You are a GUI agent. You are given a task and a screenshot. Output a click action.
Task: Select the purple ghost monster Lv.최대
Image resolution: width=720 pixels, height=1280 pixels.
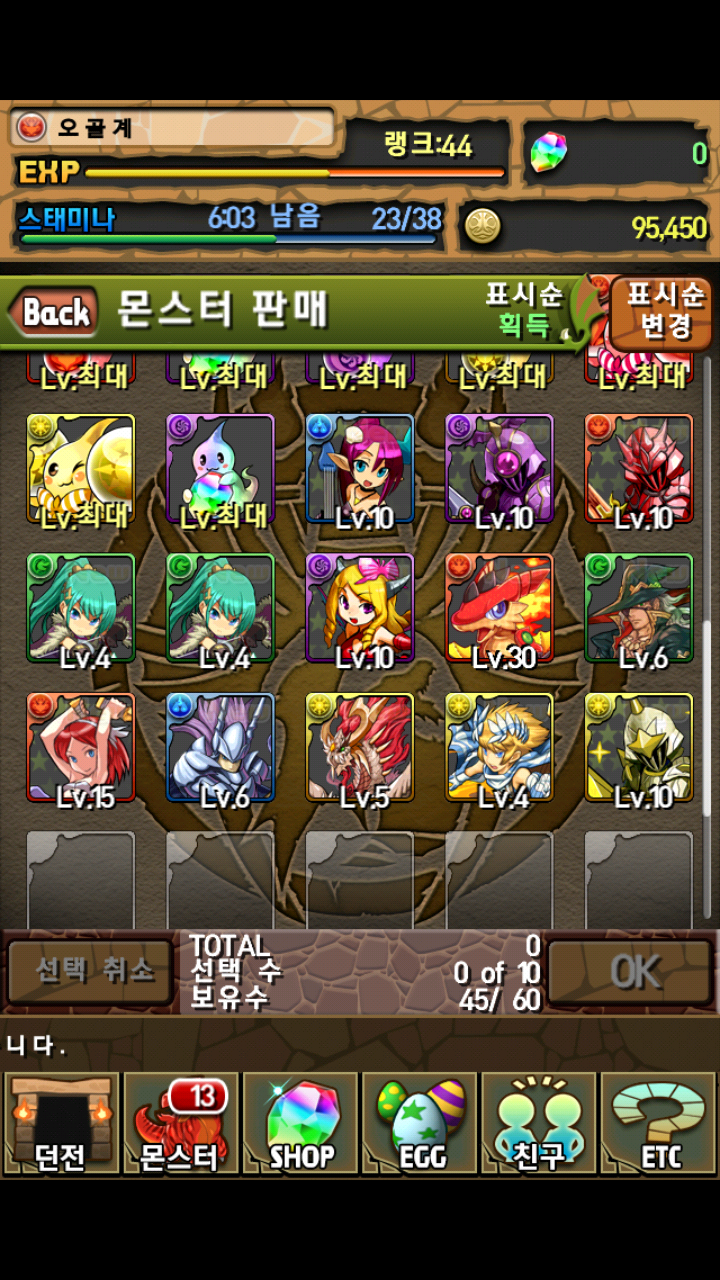[x=220, y=469]
